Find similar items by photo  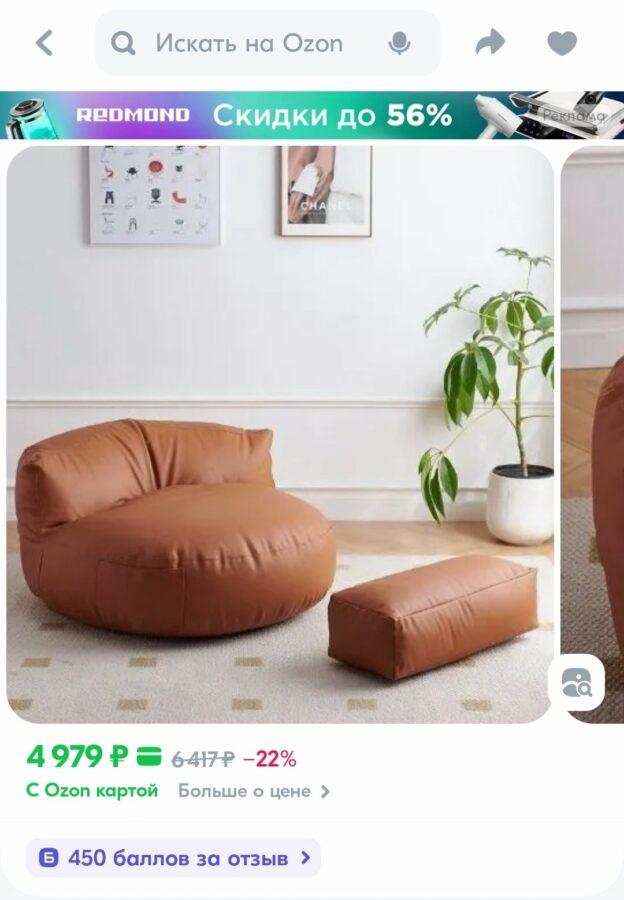(x=576, y=683)
